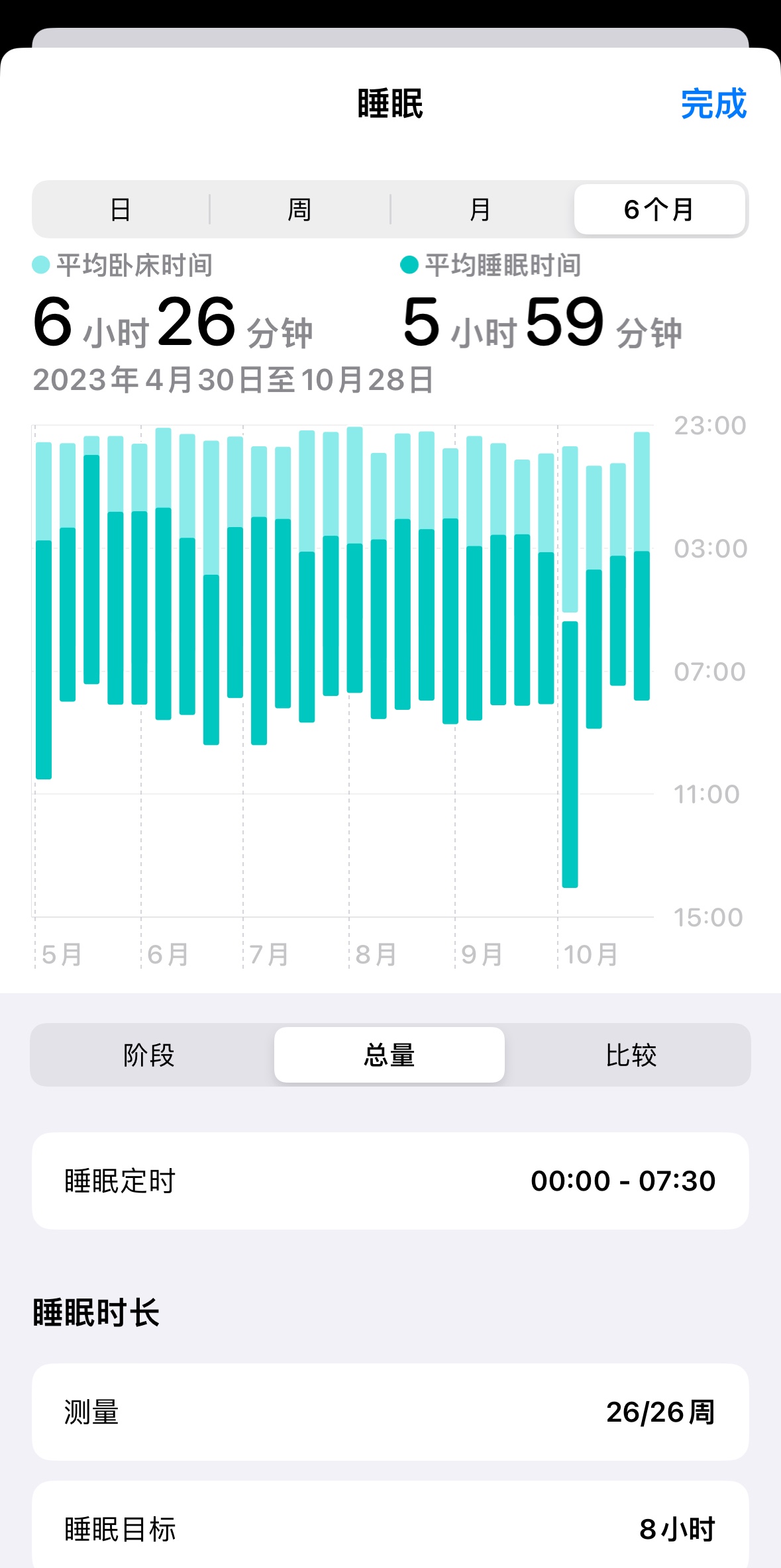This screenshot has height=1568, width=781.
Task: Open the 睡眠目标 8小时 row
Action: 390,1528
